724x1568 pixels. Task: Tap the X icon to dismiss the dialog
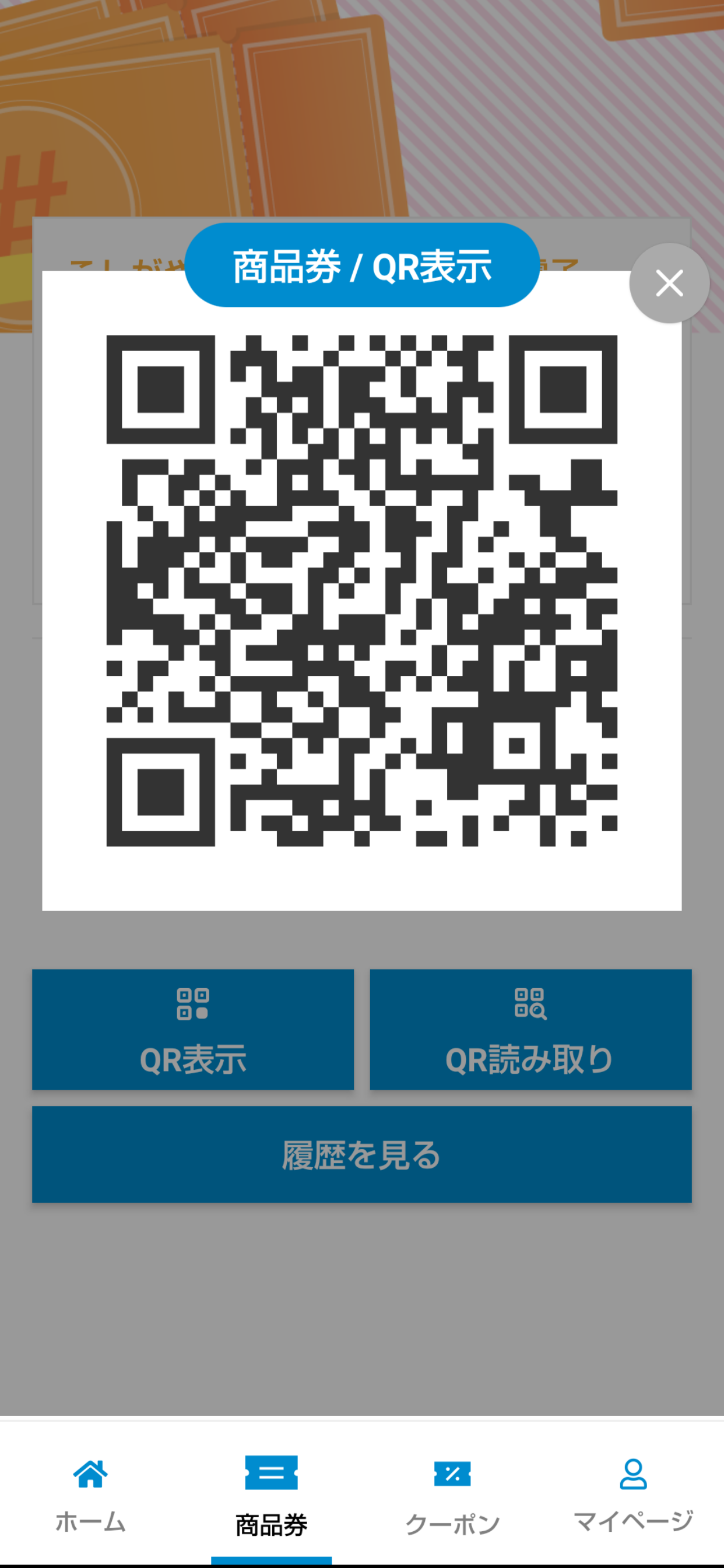(668, 283)
